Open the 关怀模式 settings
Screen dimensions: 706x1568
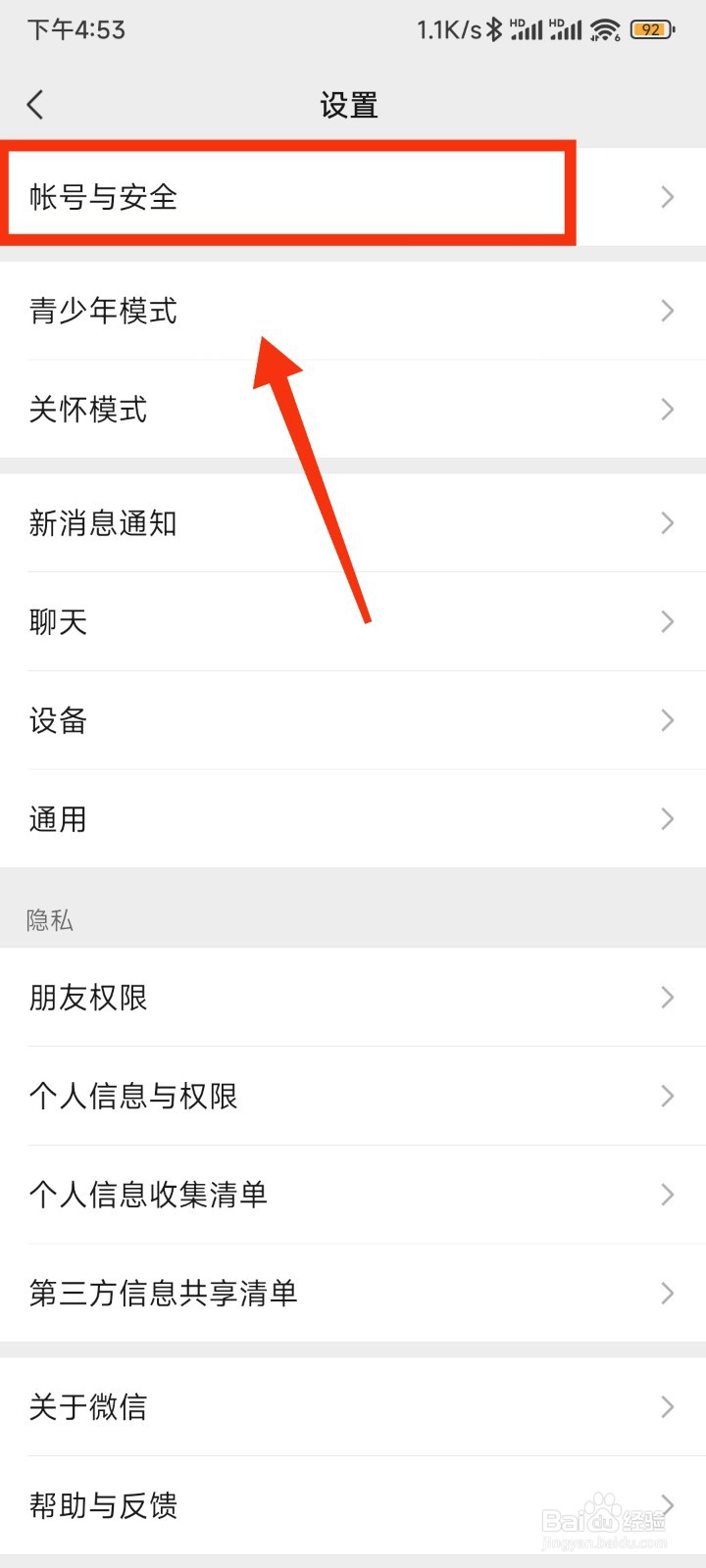coord(88,410)
